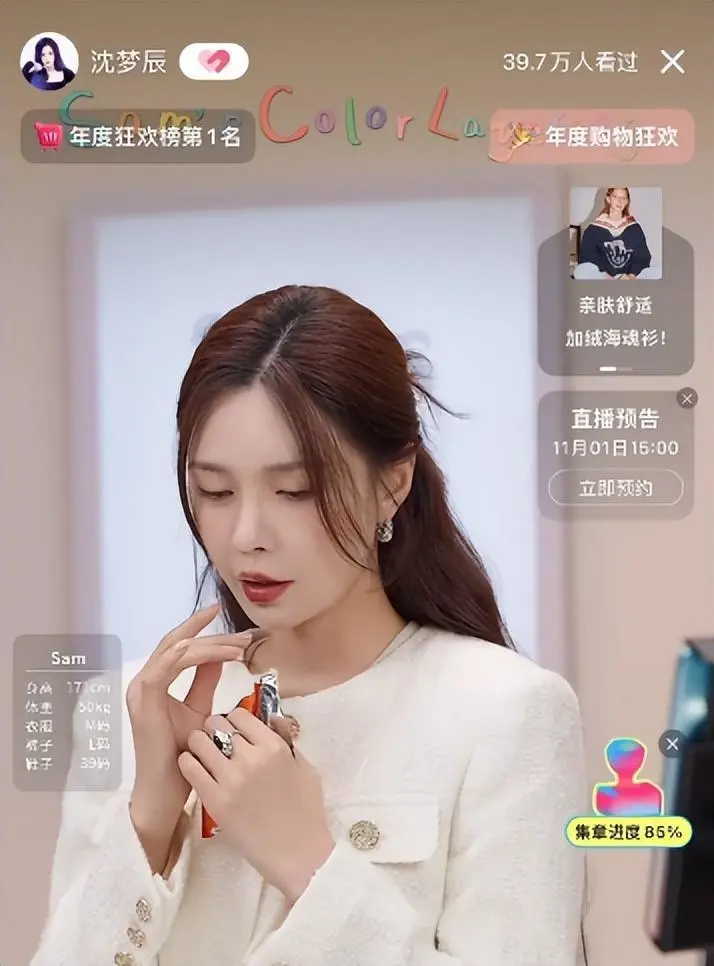The image size is (714, 966).
Task: Dismiss the 直播预告 card
Action: pos(686,399)
